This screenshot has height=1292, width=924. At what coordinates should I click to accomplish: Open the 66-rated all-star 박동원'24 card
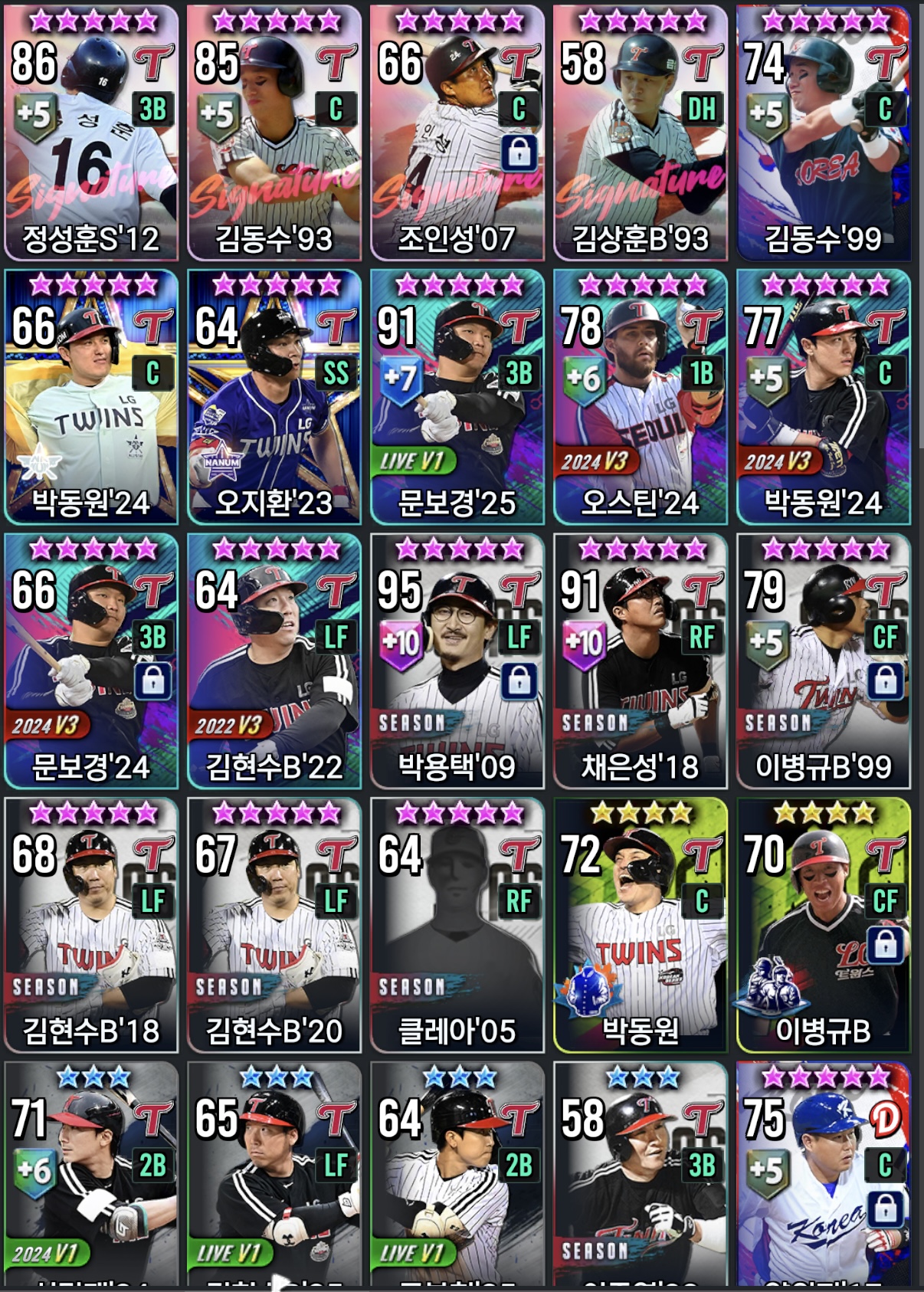coord(91,398)
